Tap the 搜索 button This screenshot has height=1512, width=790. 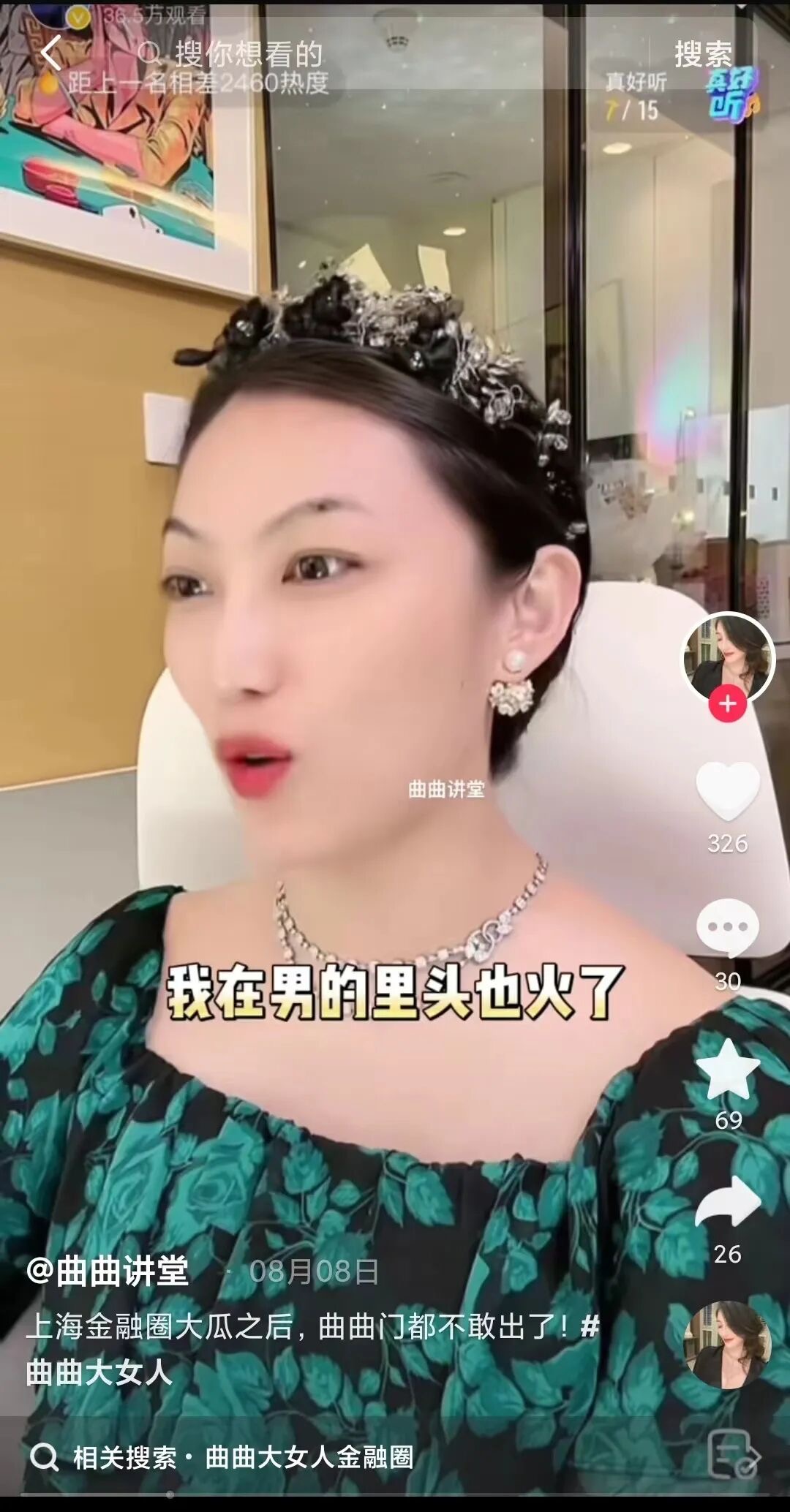point(703,54)
